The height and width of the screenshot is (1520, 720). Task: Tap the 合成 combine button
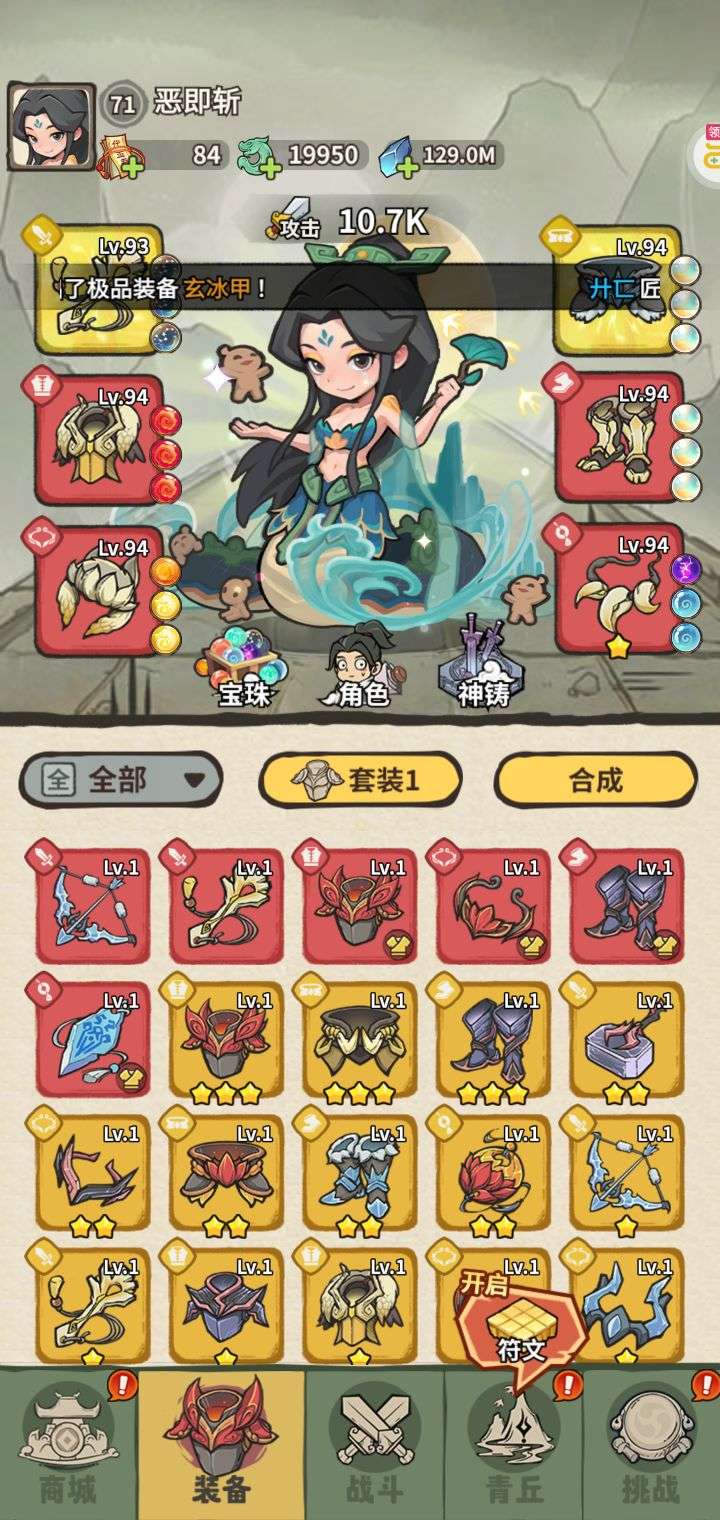point(595,780)
